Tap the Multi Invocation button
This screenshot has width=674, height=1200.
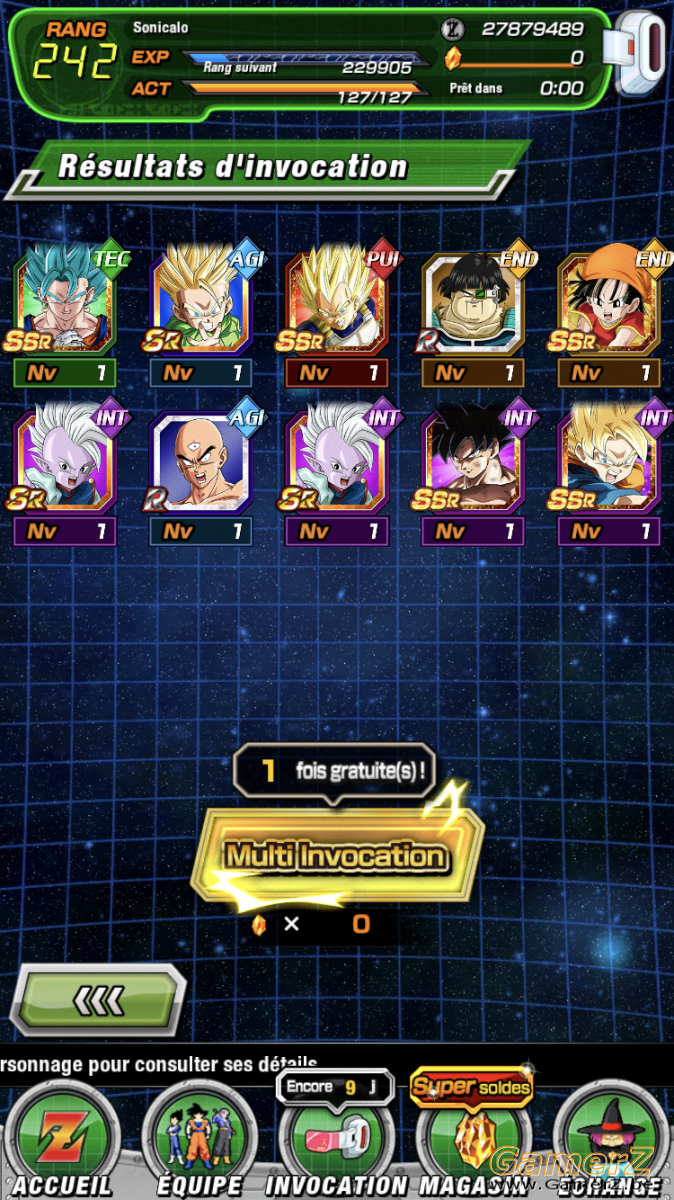(x=337, y=856)
